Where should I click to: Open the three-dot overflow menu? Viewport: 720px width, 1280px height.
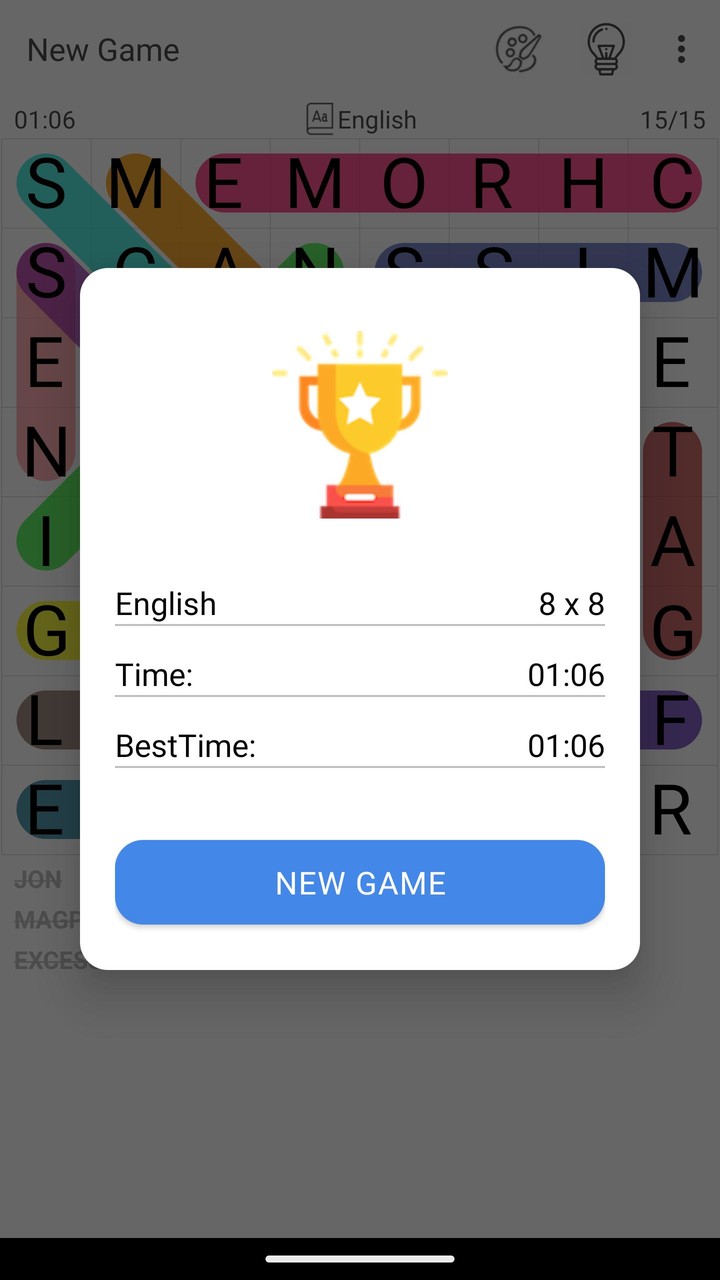pos(681,48)
